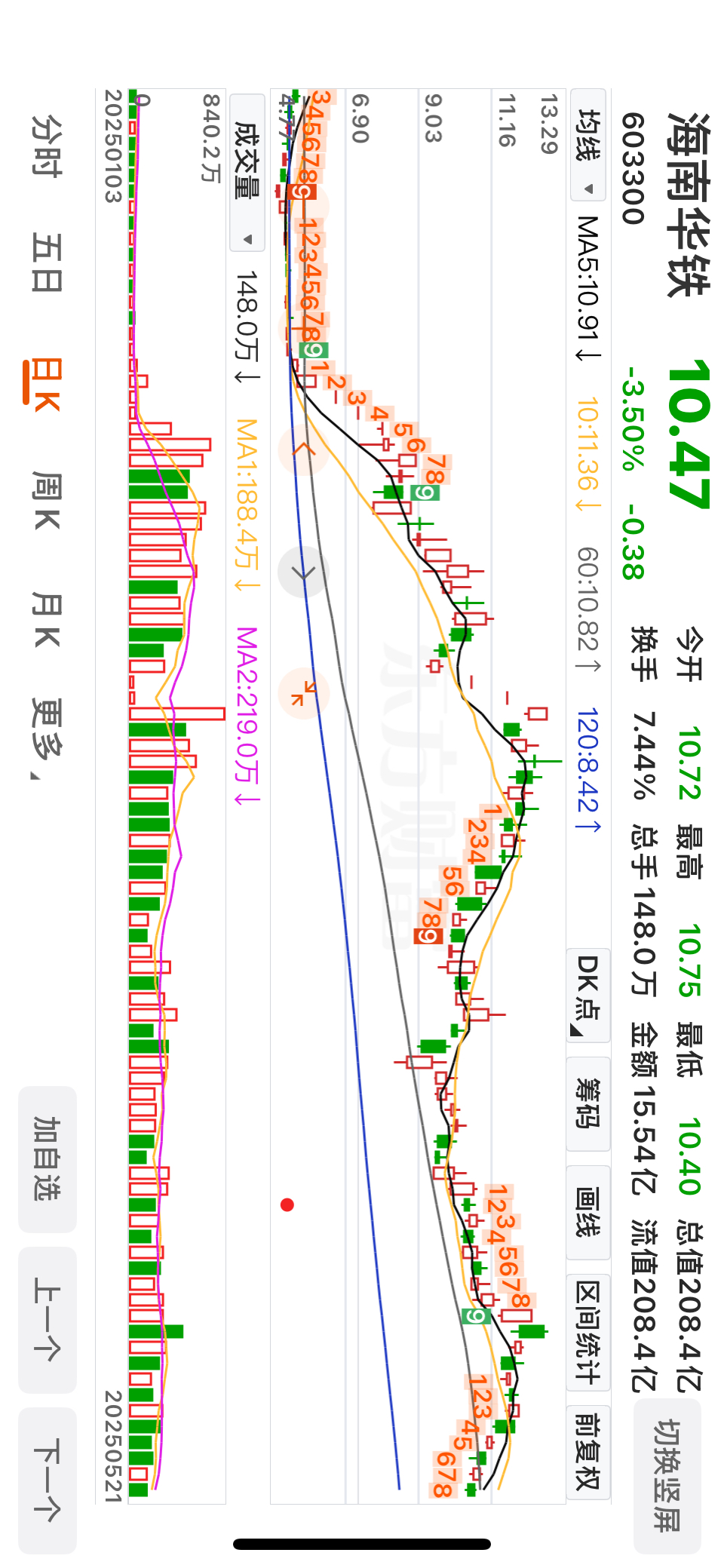724x1568 pixels.
Task: Switch to the 分时 chart tab
Action: [x=47, y=146]
